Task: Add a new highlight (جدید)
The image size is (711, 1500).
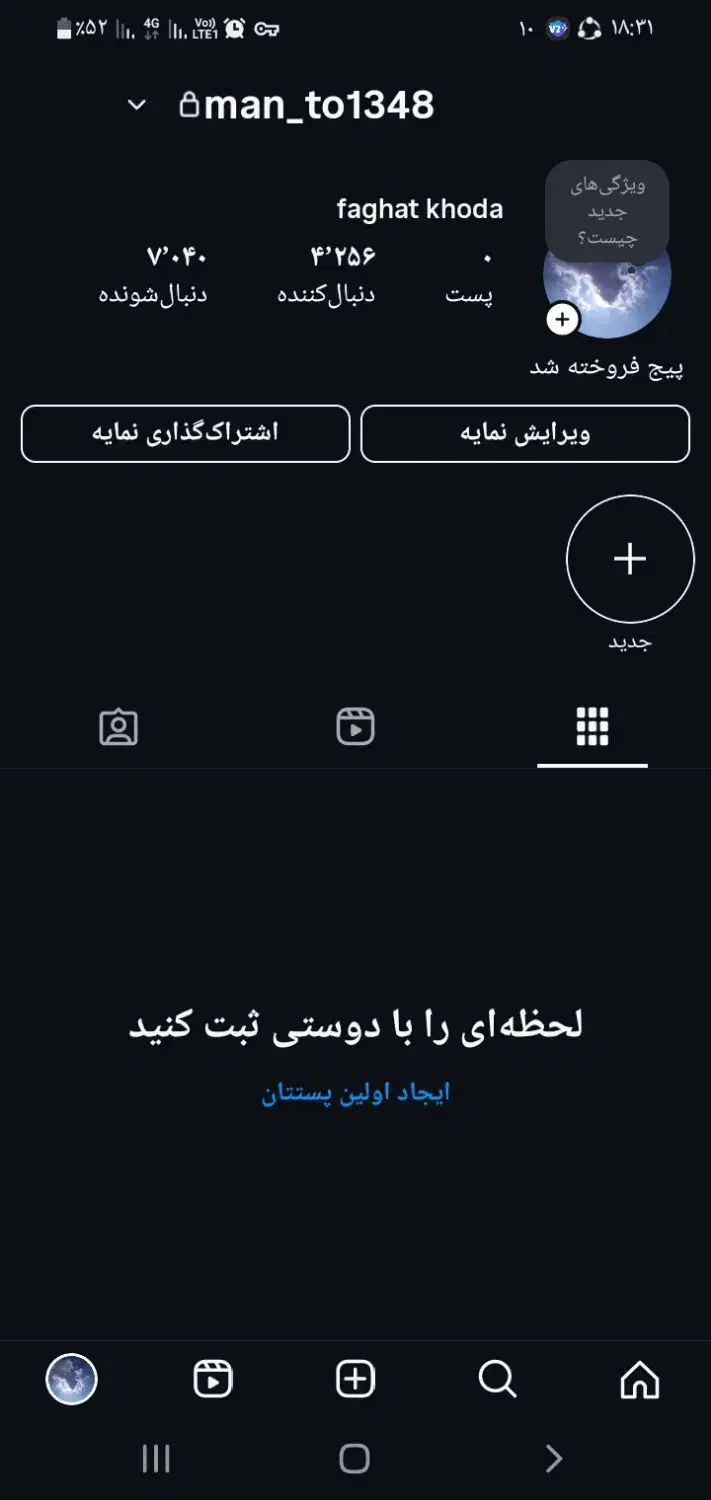Action: [x=630, y=559]
